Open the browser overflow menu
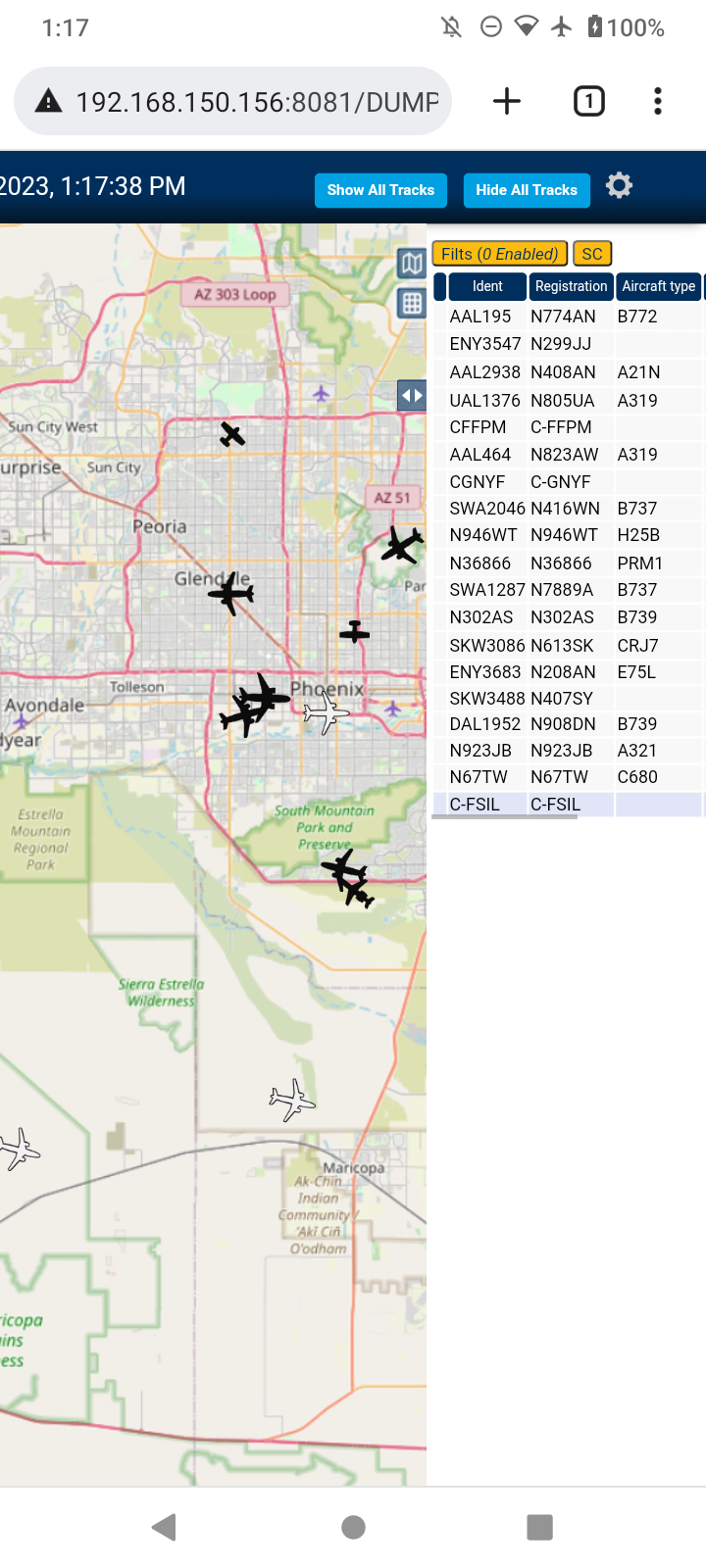 [x=658, y=101]
